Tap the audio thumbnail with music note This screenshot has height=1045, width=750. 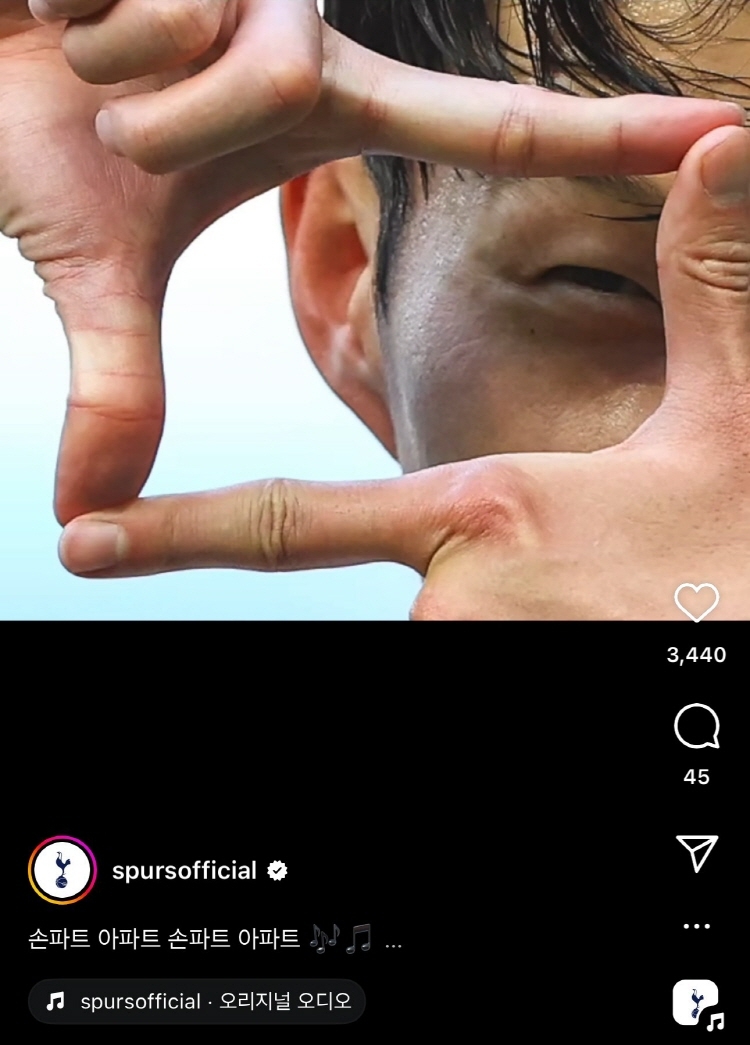[x=697, y=1003]
